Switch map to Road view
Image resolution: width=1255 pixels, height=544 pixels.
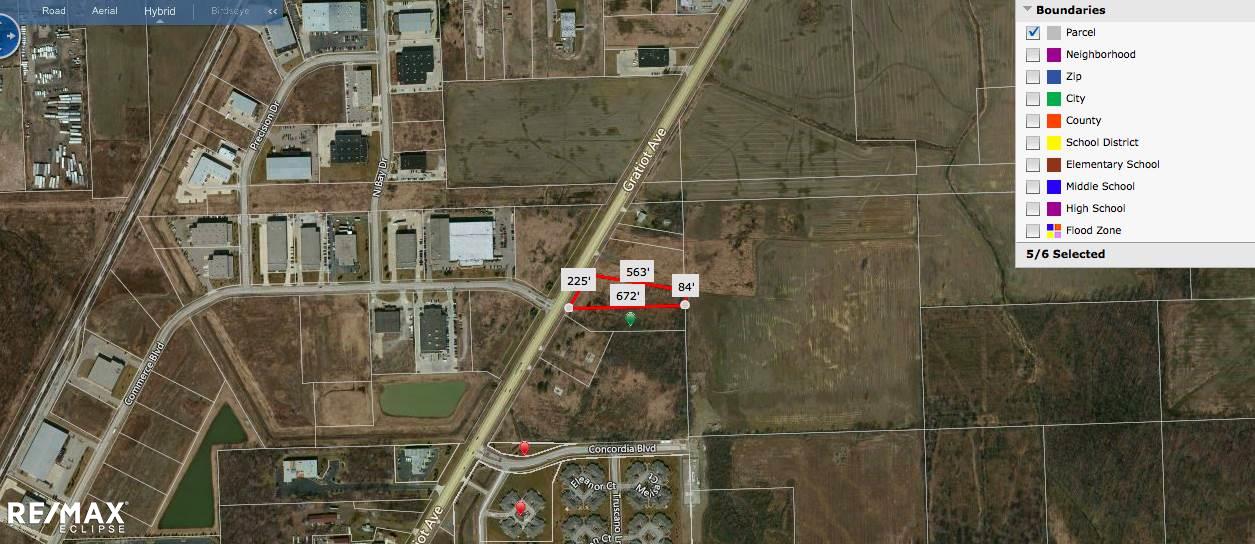coord(53,11)
